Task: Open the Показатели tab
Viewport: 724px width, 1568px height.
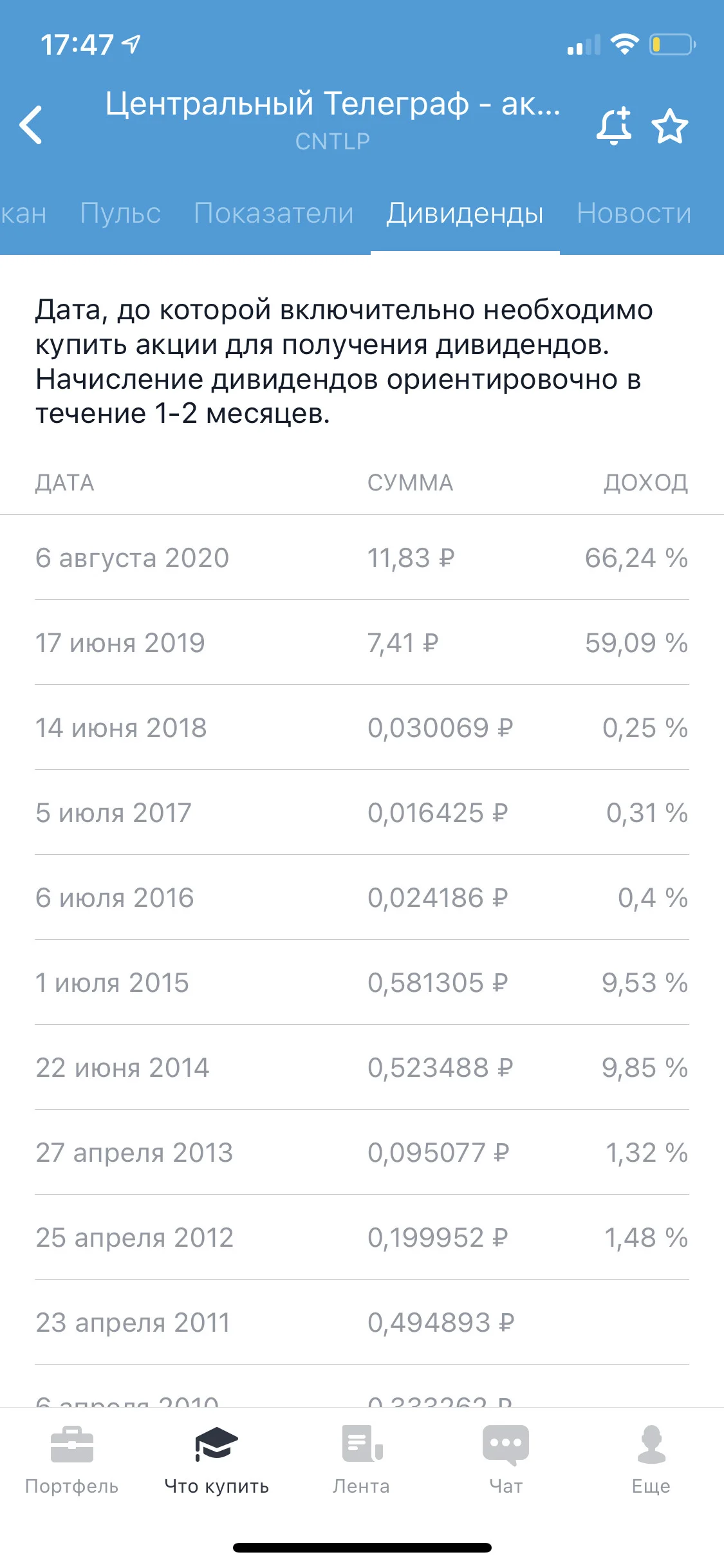Action: [x=274, y=213]
